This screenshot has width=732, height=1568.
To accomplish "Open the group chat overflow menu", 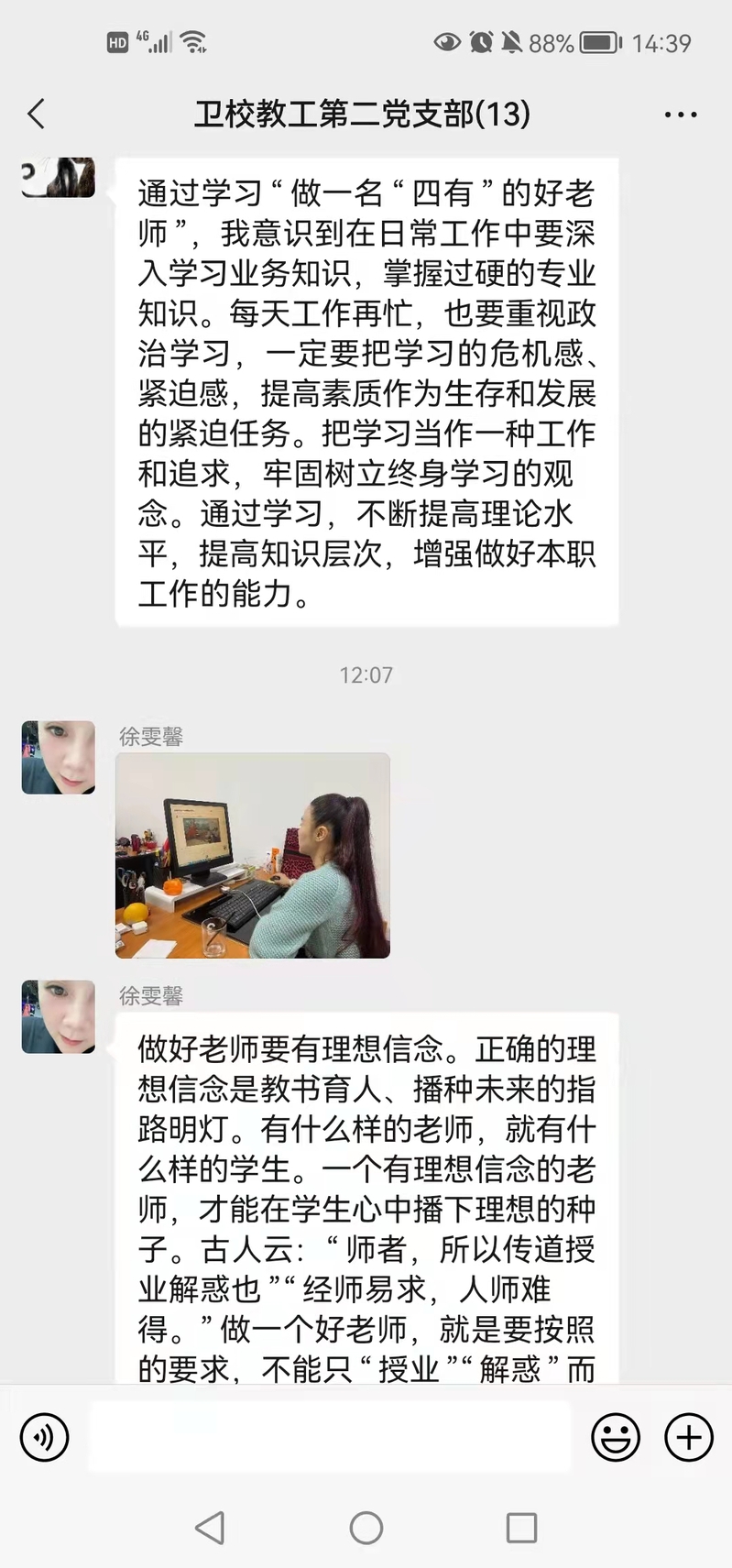I will point(680,115).
